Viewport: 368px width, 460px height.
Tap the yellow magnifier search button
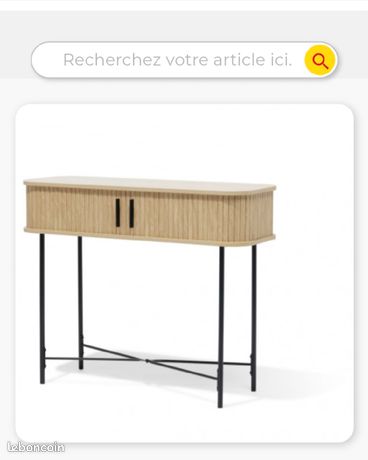(320, 60)
